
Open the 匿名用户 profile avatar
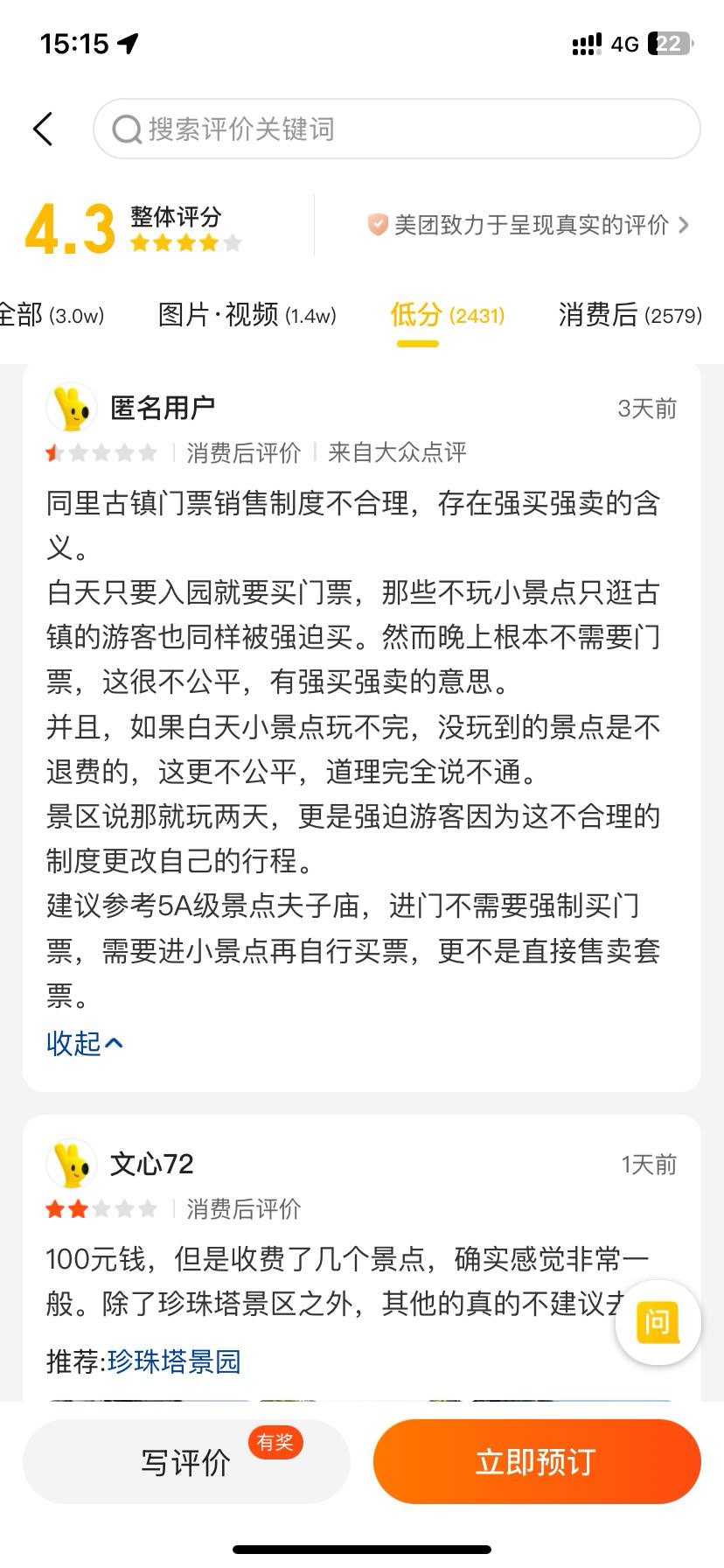pos(71,408)
